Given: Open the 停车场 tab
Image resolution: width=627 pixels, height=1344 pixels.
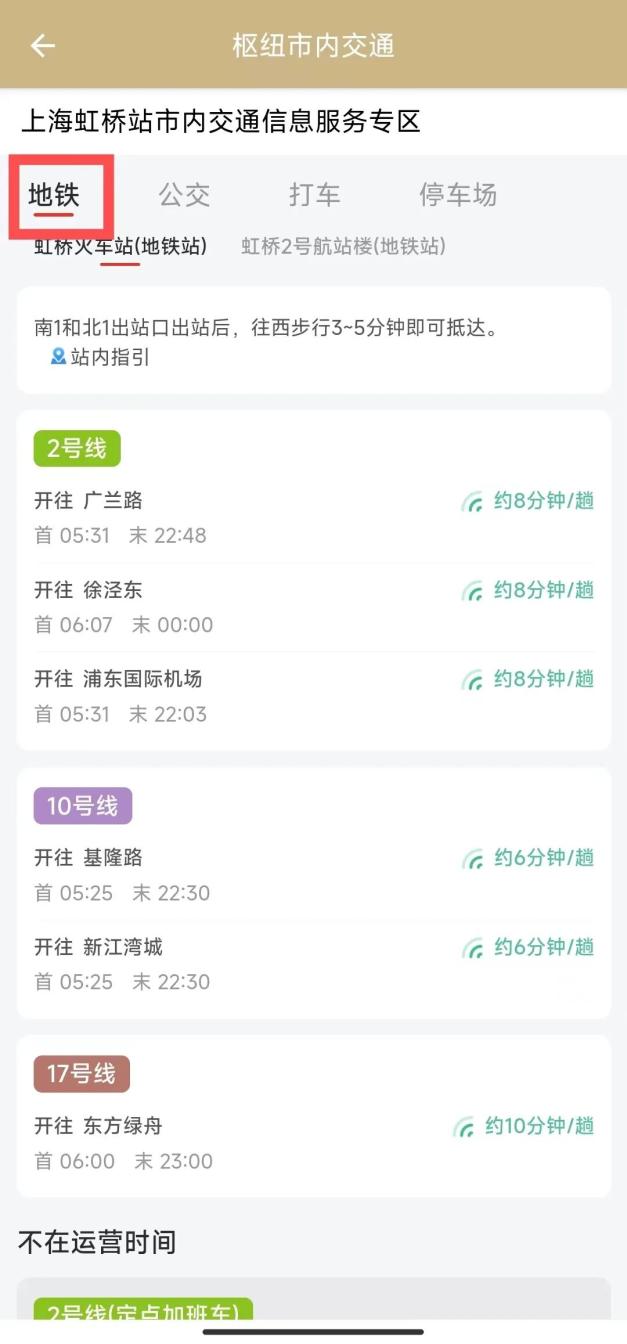Looking at the screenshot, I should (x=458, y=195).
